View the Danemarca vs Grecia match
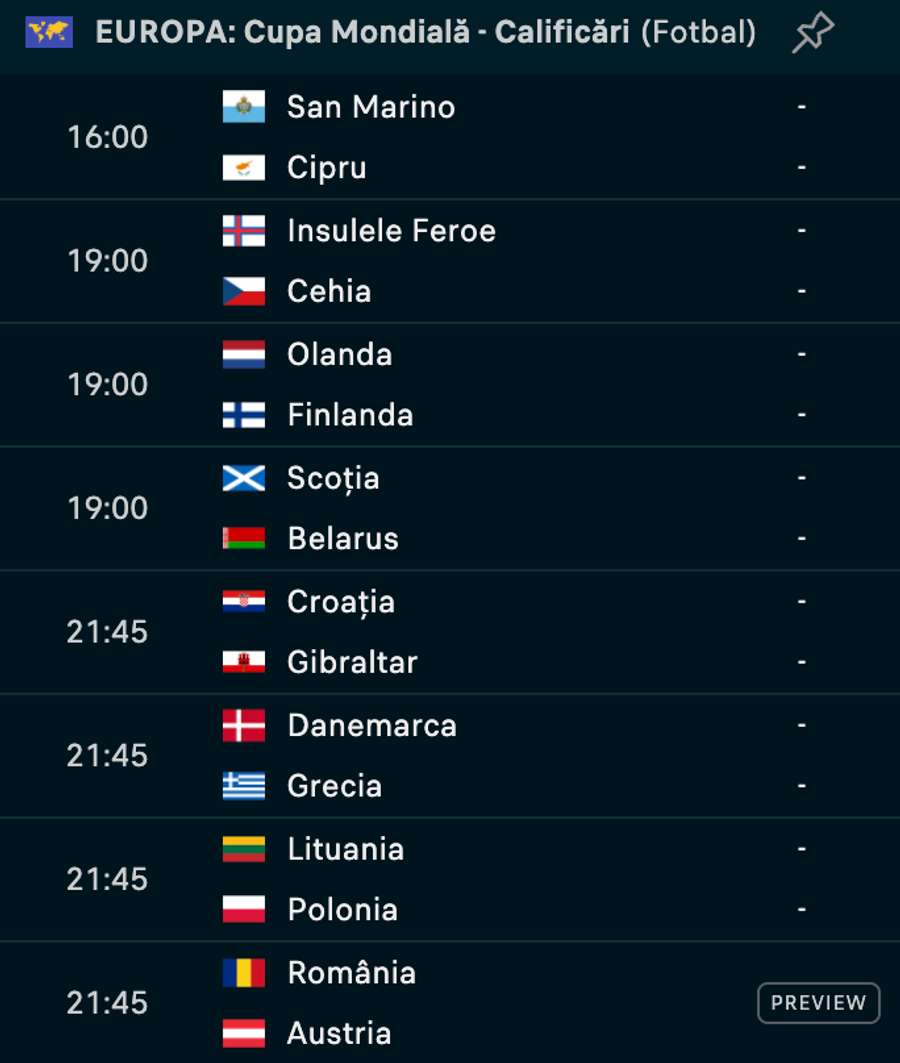900x1063 pixels. coord(450,756)
